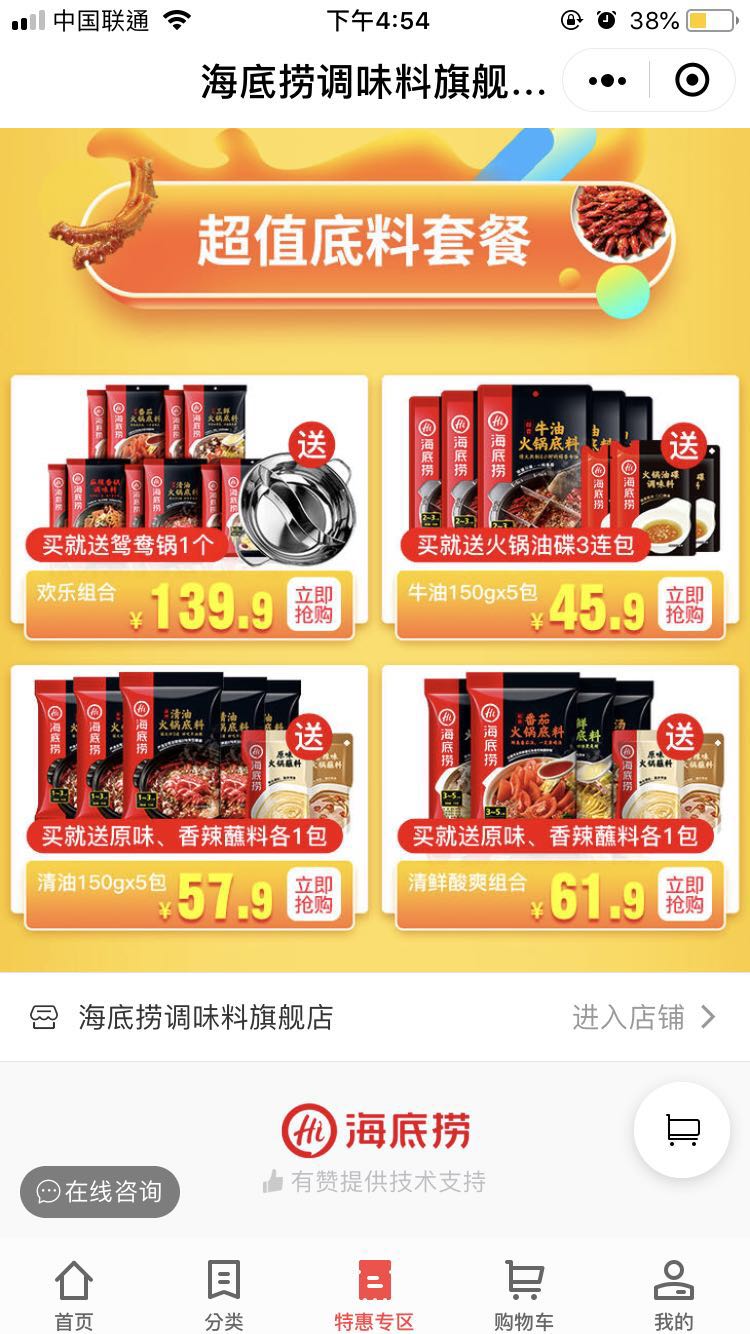Open the floating shopping cart button
Screen dimensions: 750x1334
(682, 1130)
